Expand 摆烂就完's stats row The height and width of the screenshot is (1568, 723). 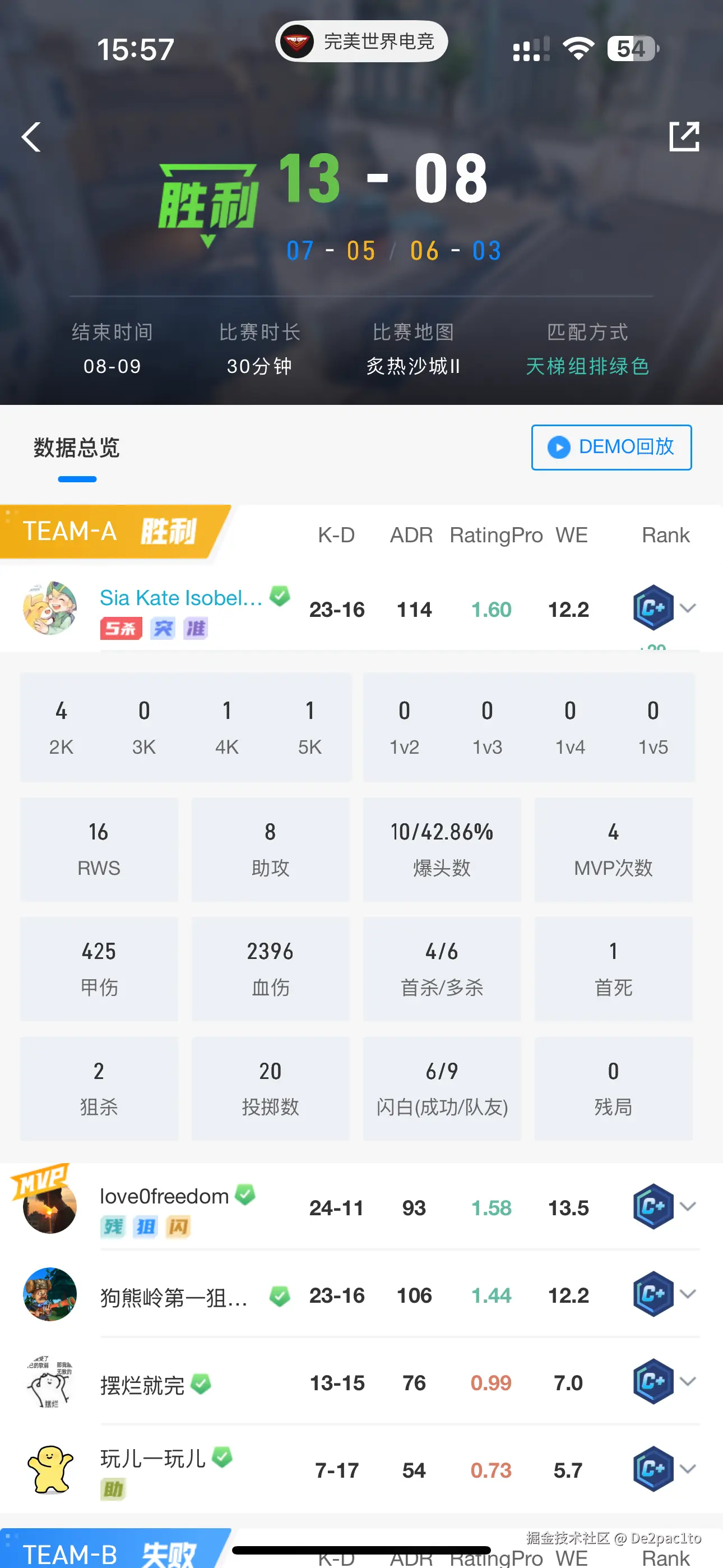click(688, 1382)
